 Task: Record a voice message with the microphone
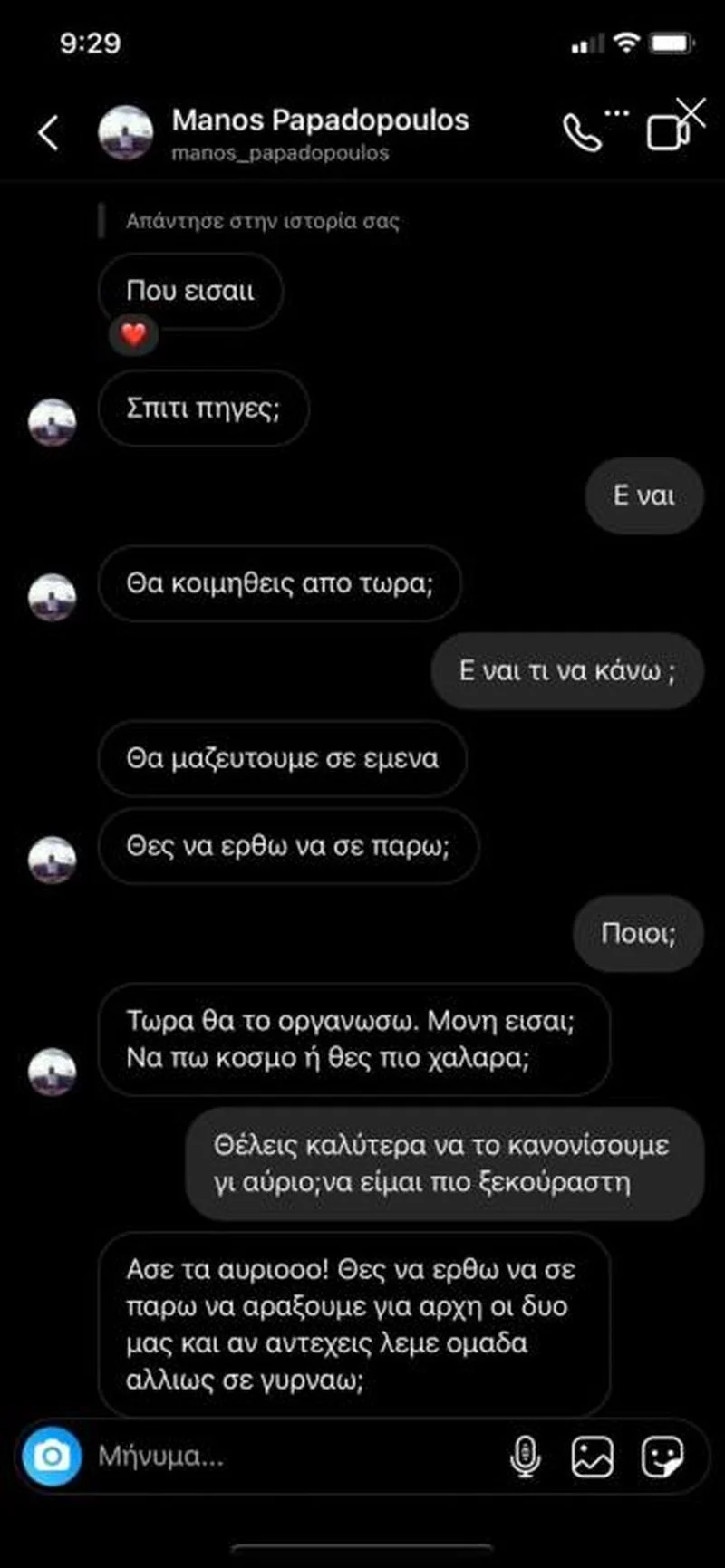525,1457
